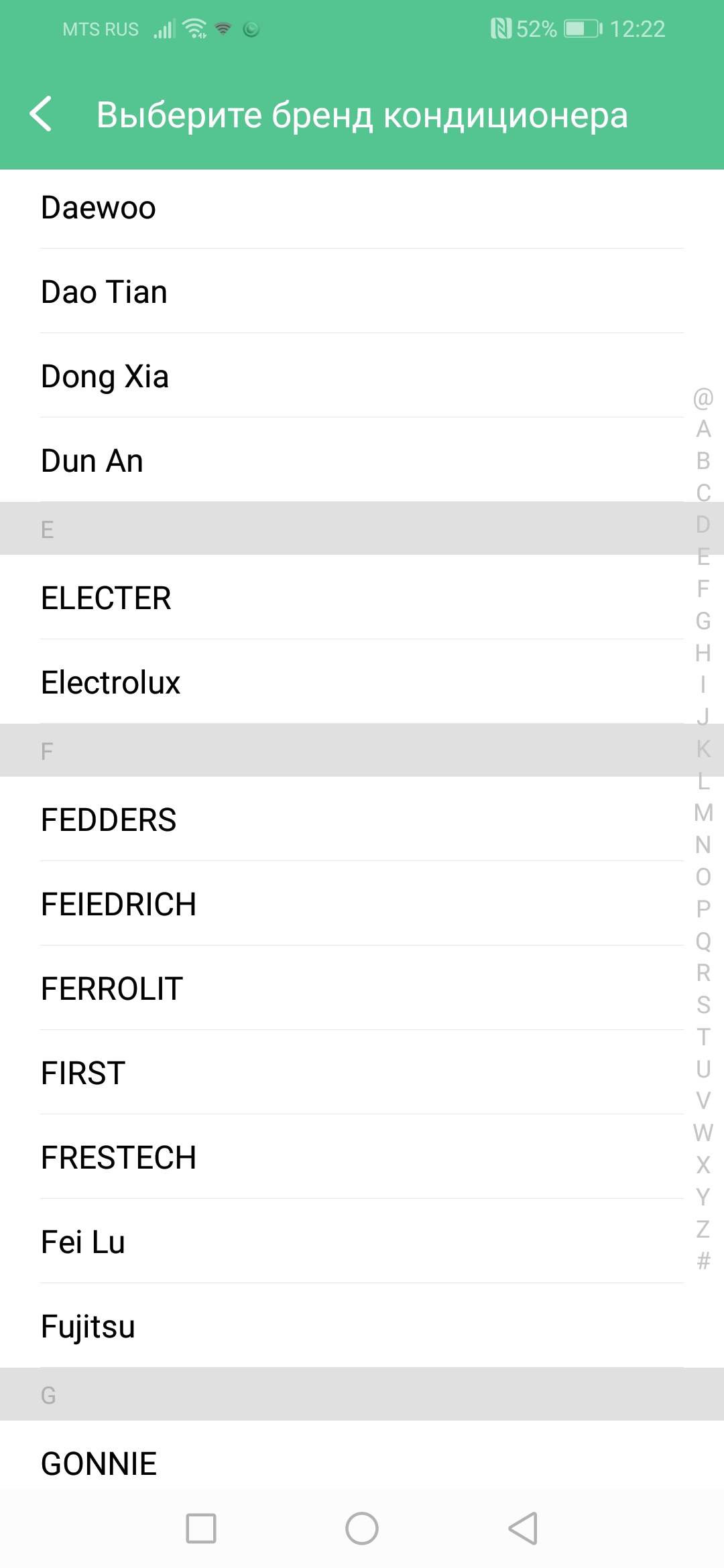Jump to letter M in the index
Screen dimensions: 724x1568
pos(703,813)
